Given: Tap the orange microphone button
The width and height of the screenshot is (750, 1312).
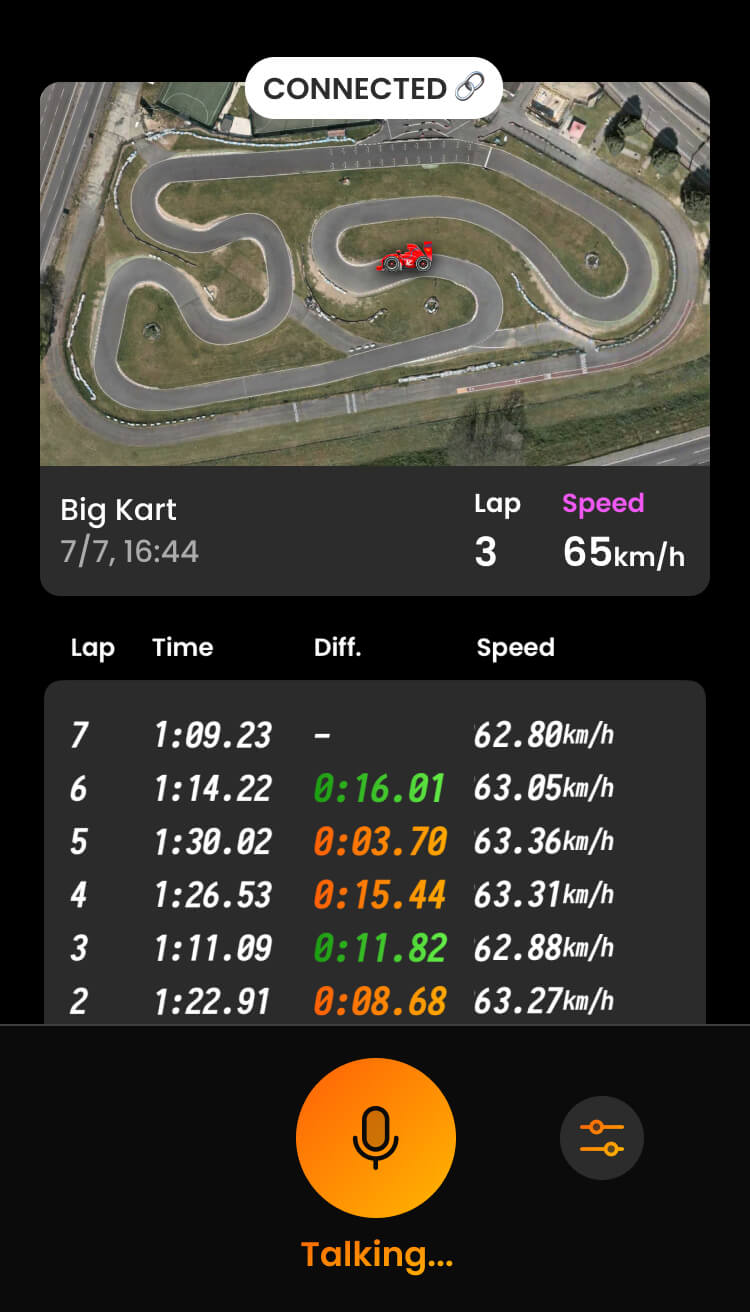Looking at the screenshot, I should coord(375,1138).
